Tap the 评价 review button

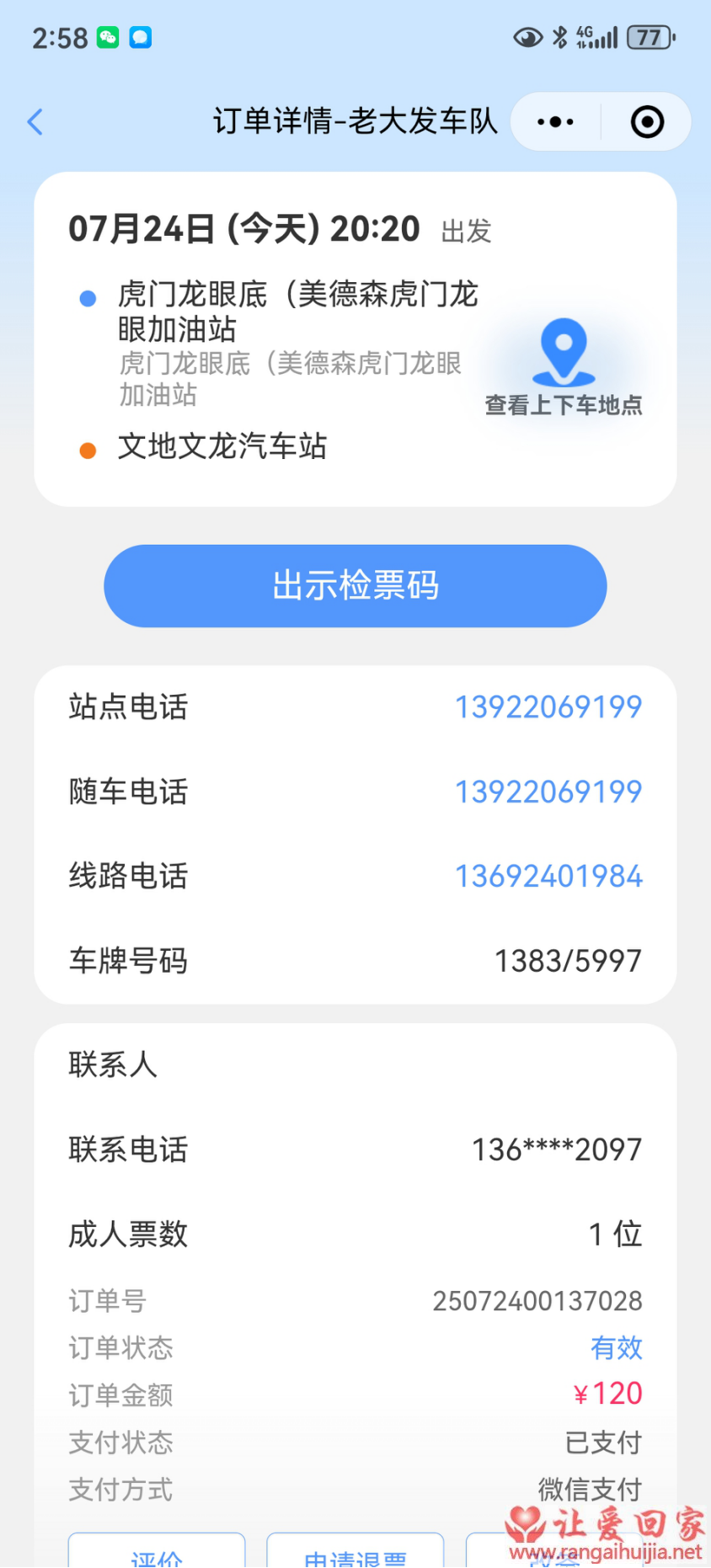[x=157, y=1554]
